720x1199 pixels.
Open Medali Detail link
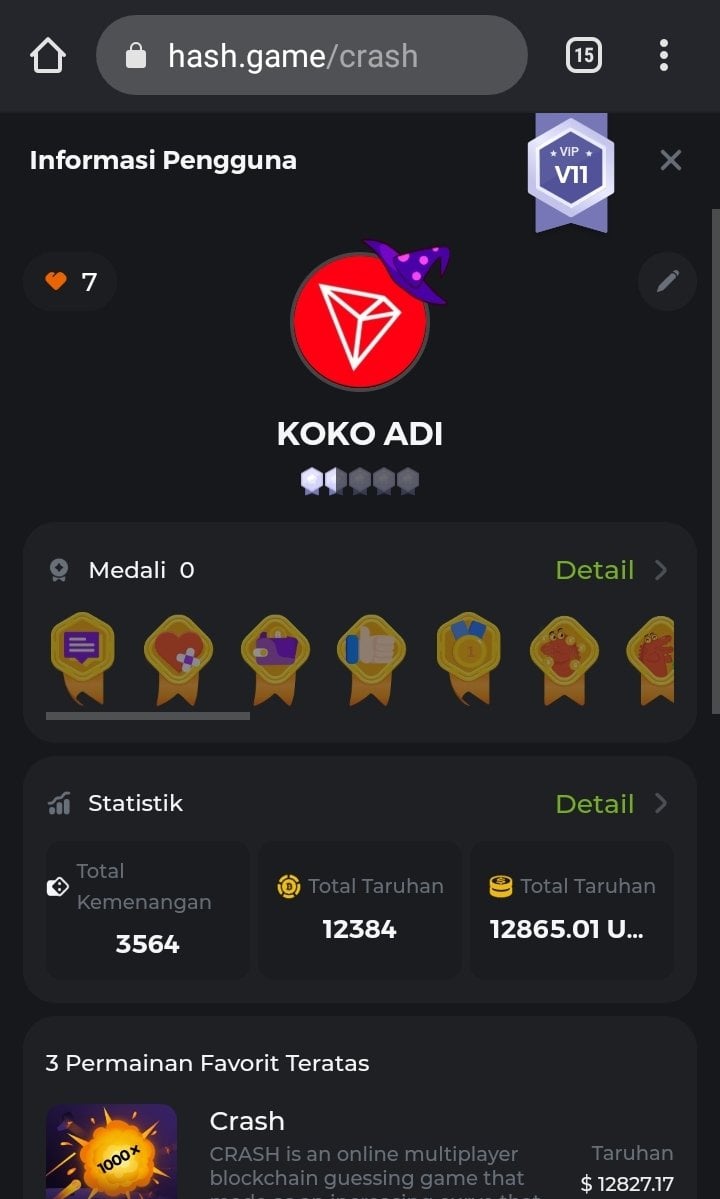click(610, 570)
